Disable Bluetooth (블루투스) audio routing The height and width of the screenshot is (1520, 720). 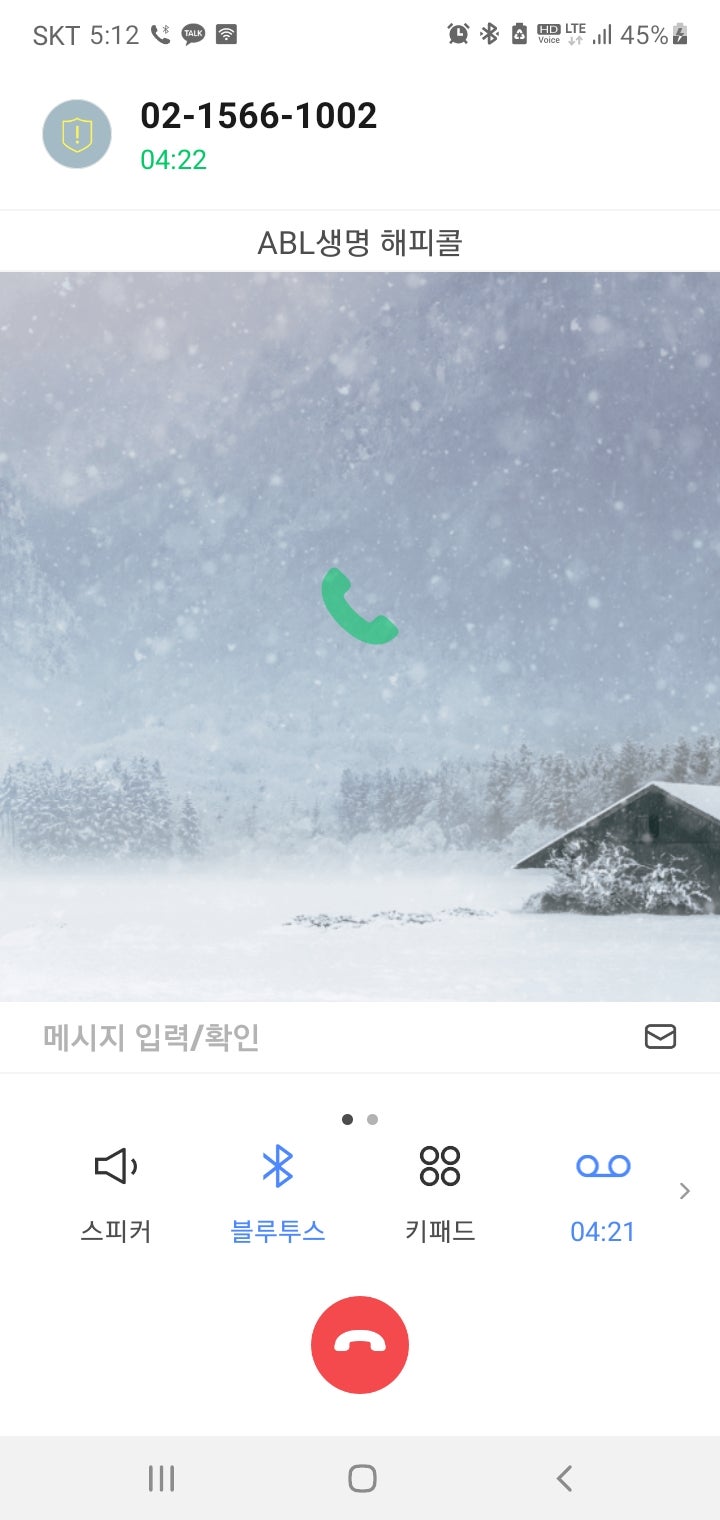pos(278,1190)
